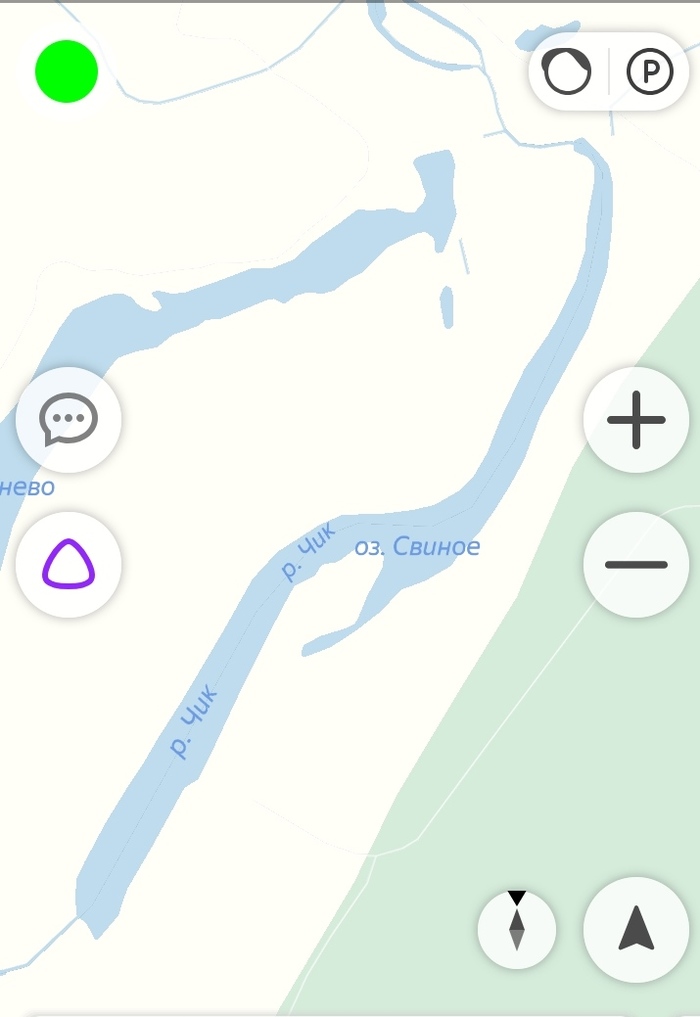Center the map on my location
This screenshot has width=700, height=1017.
[636, 930]
